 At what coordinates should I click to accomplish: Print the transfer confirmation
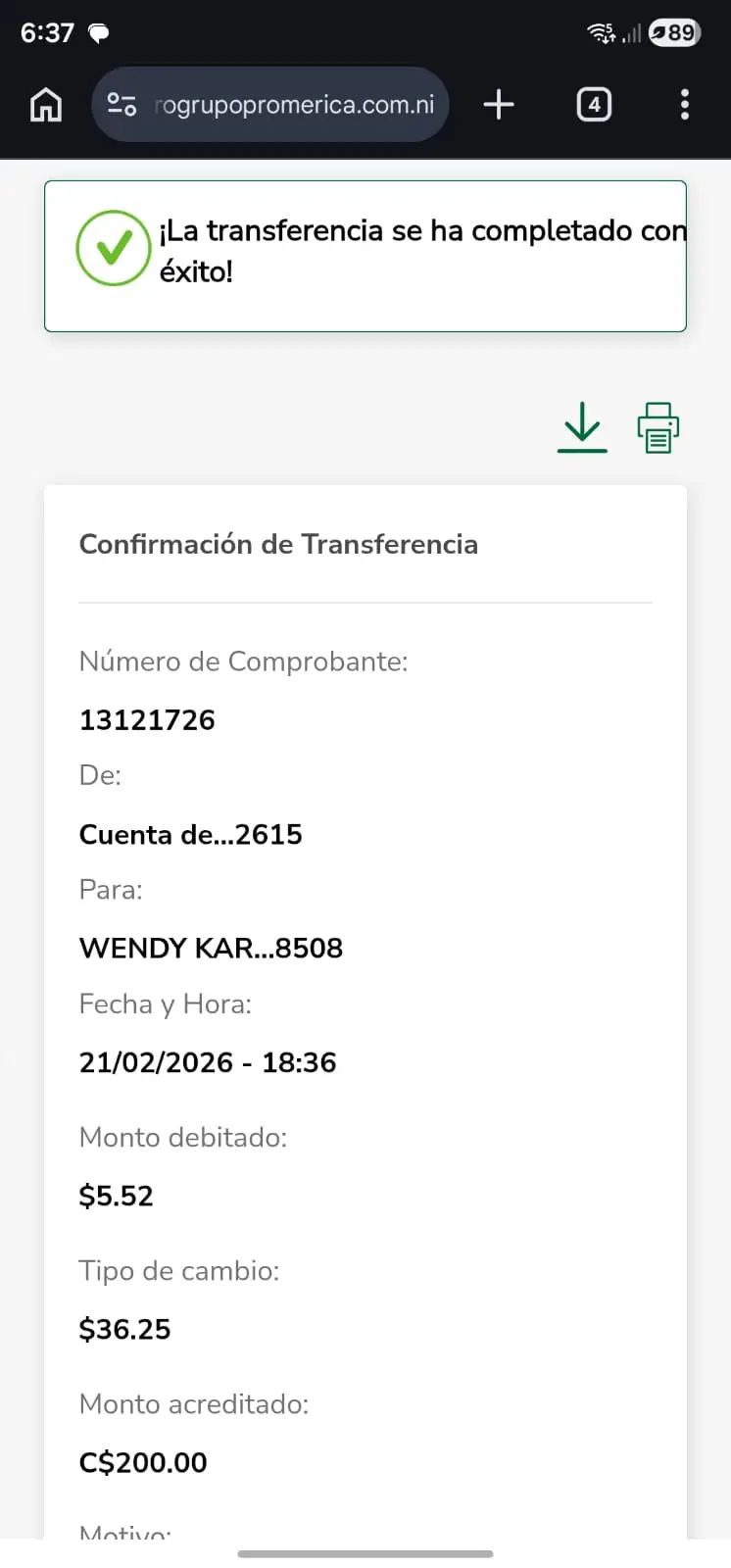[658, 427]
